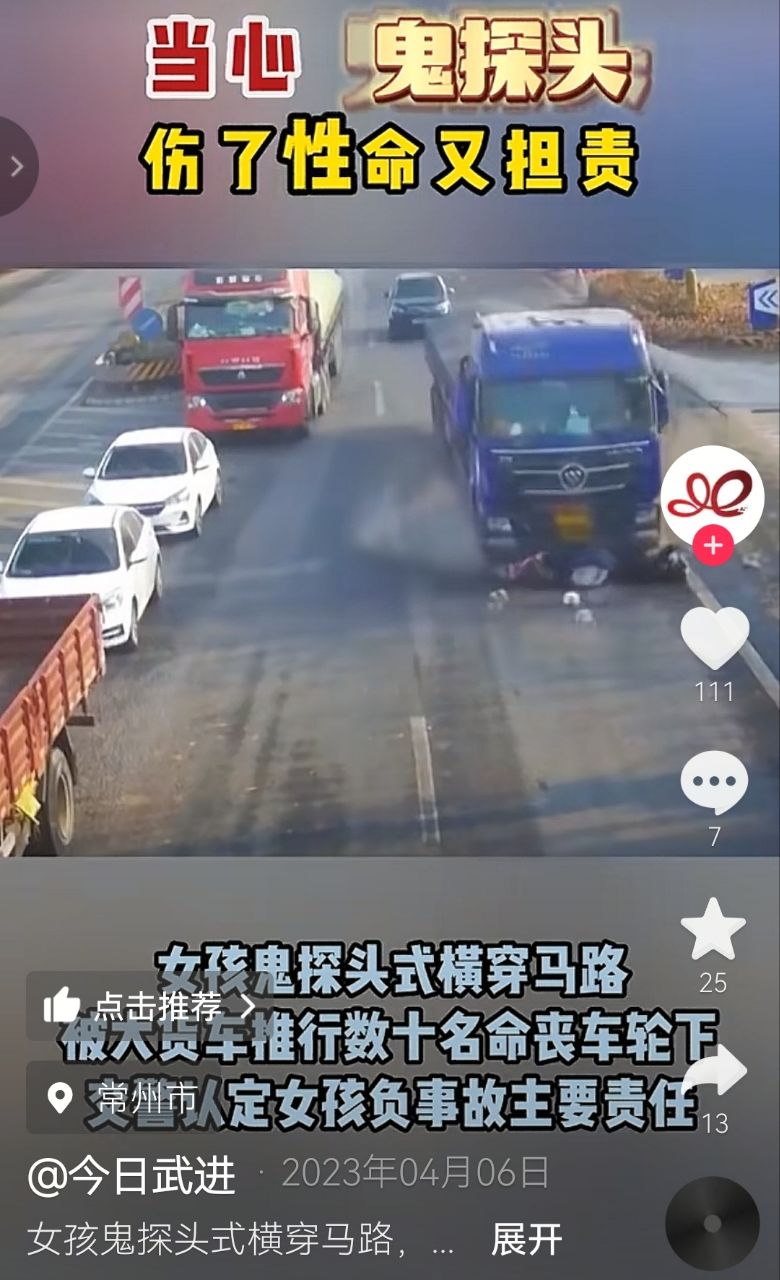
Task: Expand the caption with 展开
Action: [x=526, y=1240]
